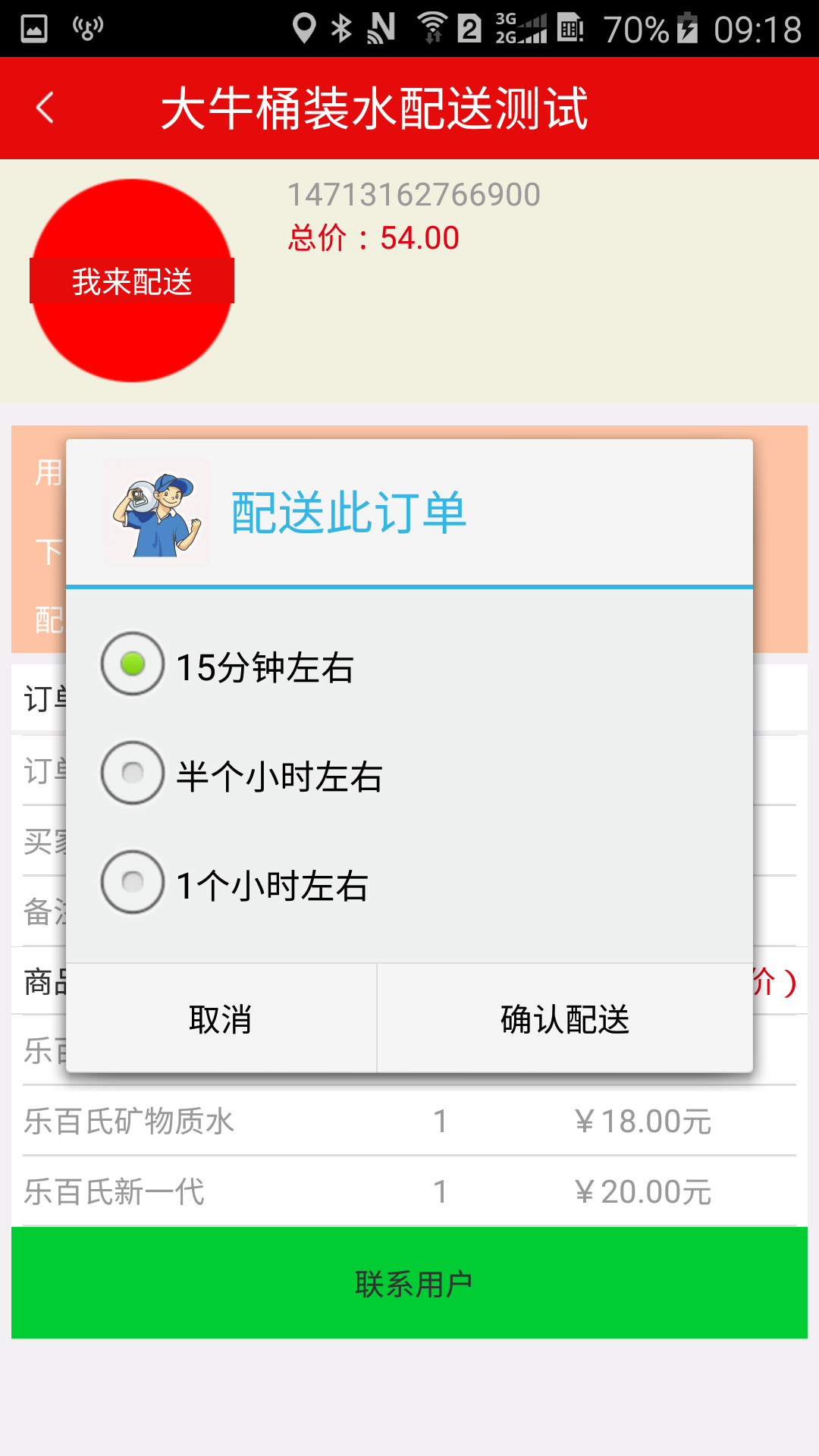Viewport: 819px width, 1456px height.
Task: Confirm delivery with 确认配送
Action: (x=565, y=1018)
